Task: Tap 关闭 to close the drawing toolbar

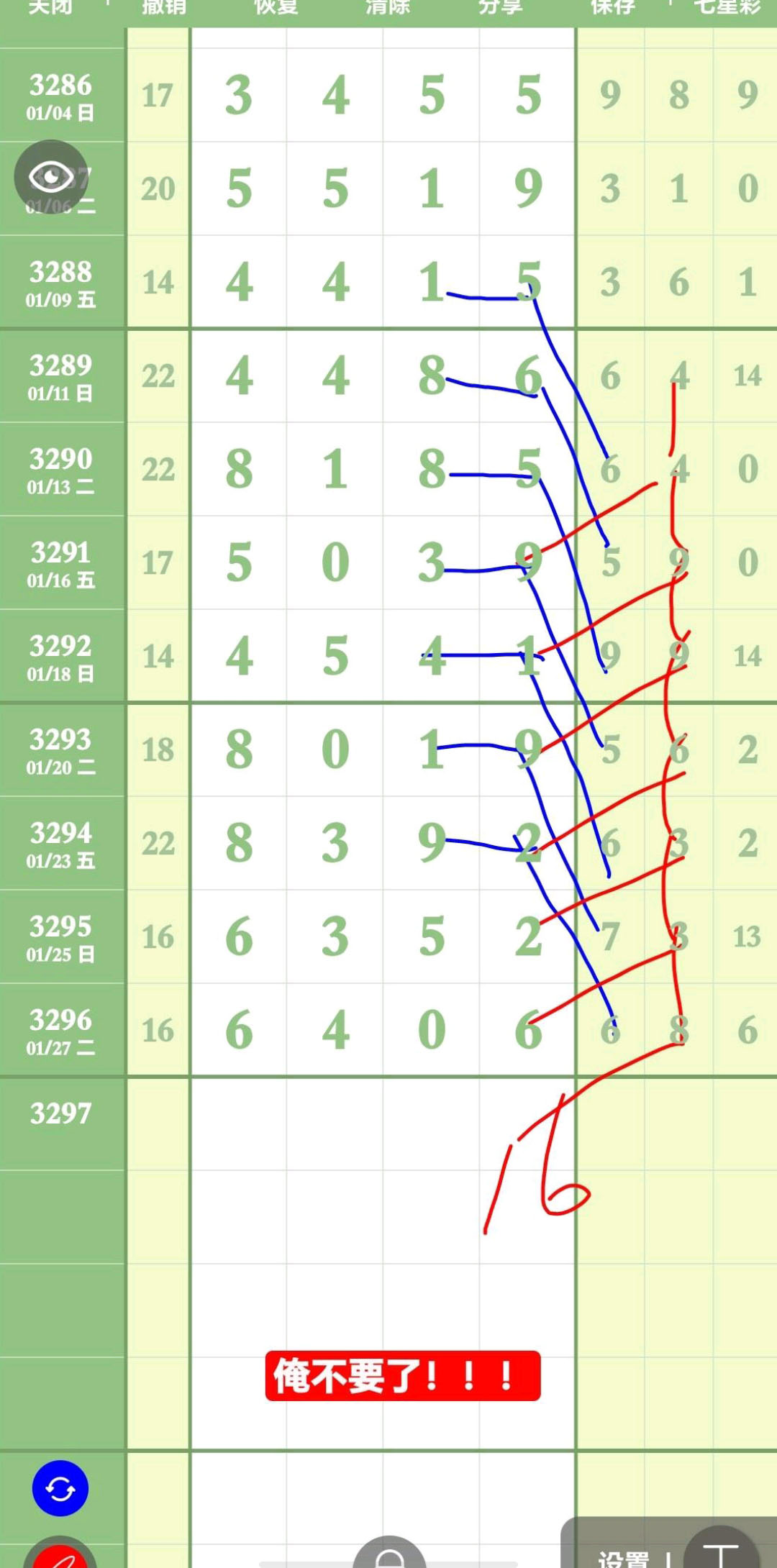Action: pos(50,7)
